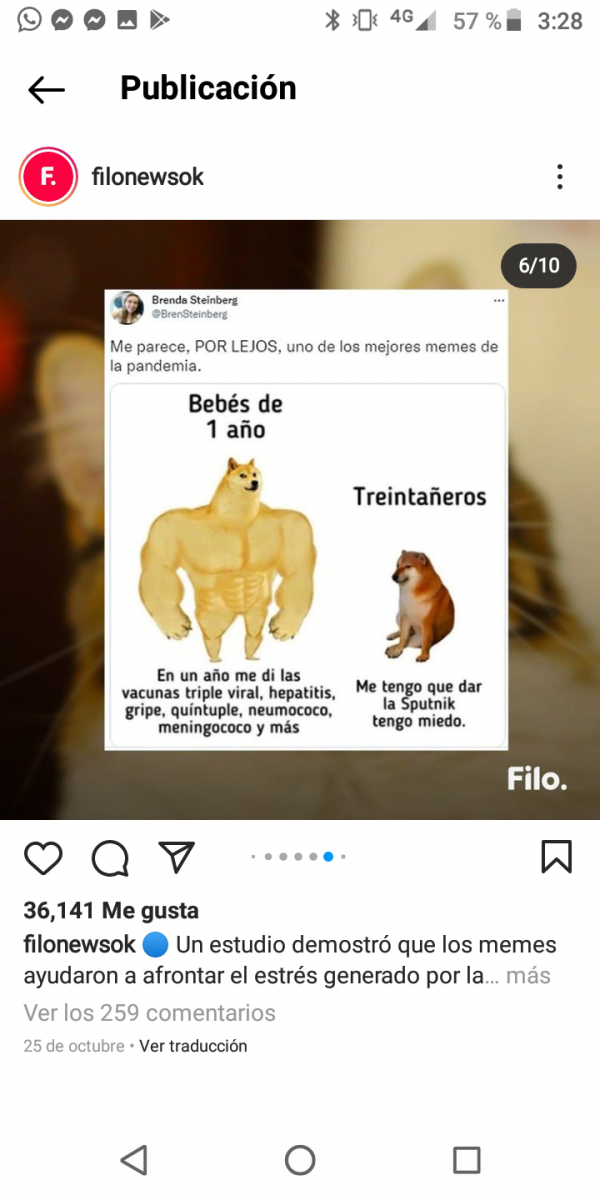Ver los 259 comentarios

point(149,1013)
